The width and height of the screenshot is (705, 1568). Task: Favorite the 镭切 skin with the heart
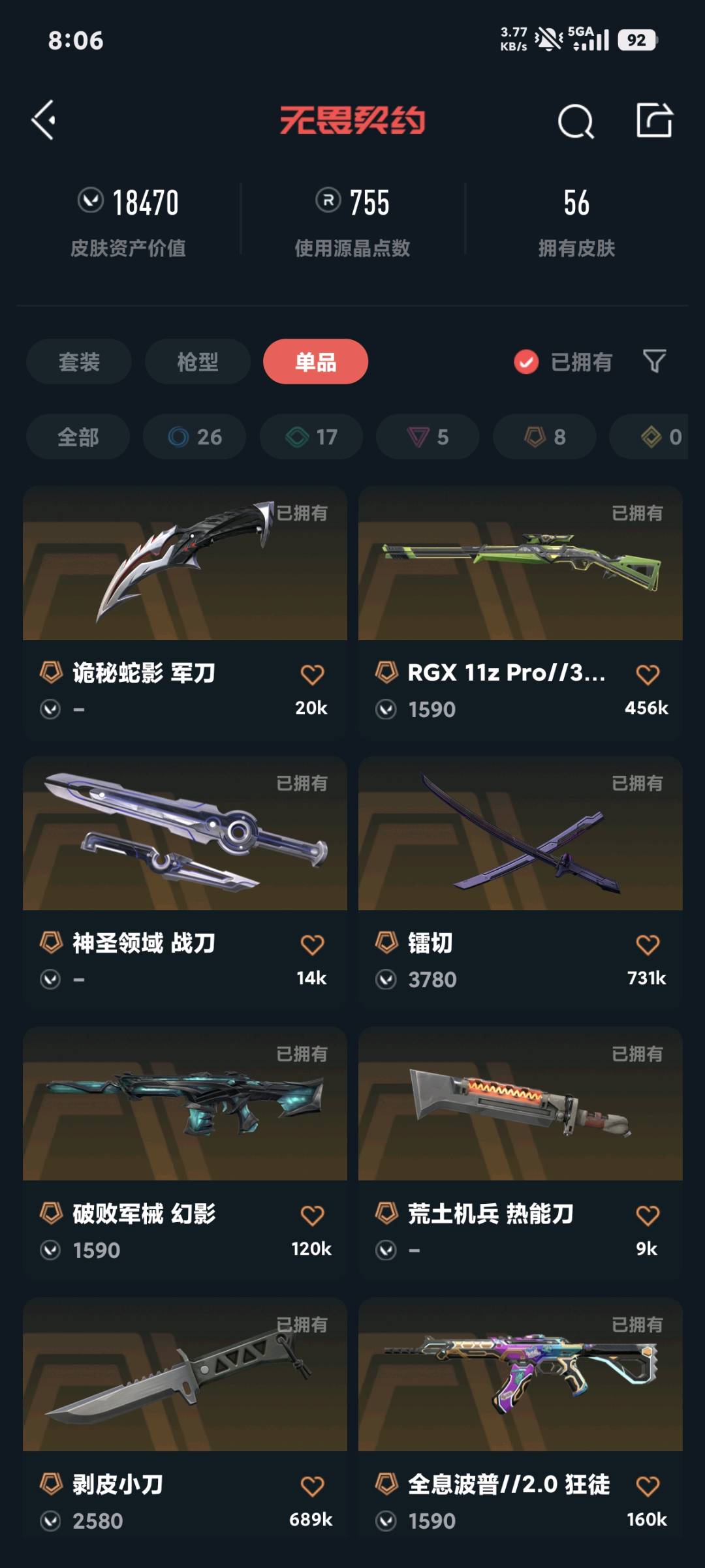648,944
